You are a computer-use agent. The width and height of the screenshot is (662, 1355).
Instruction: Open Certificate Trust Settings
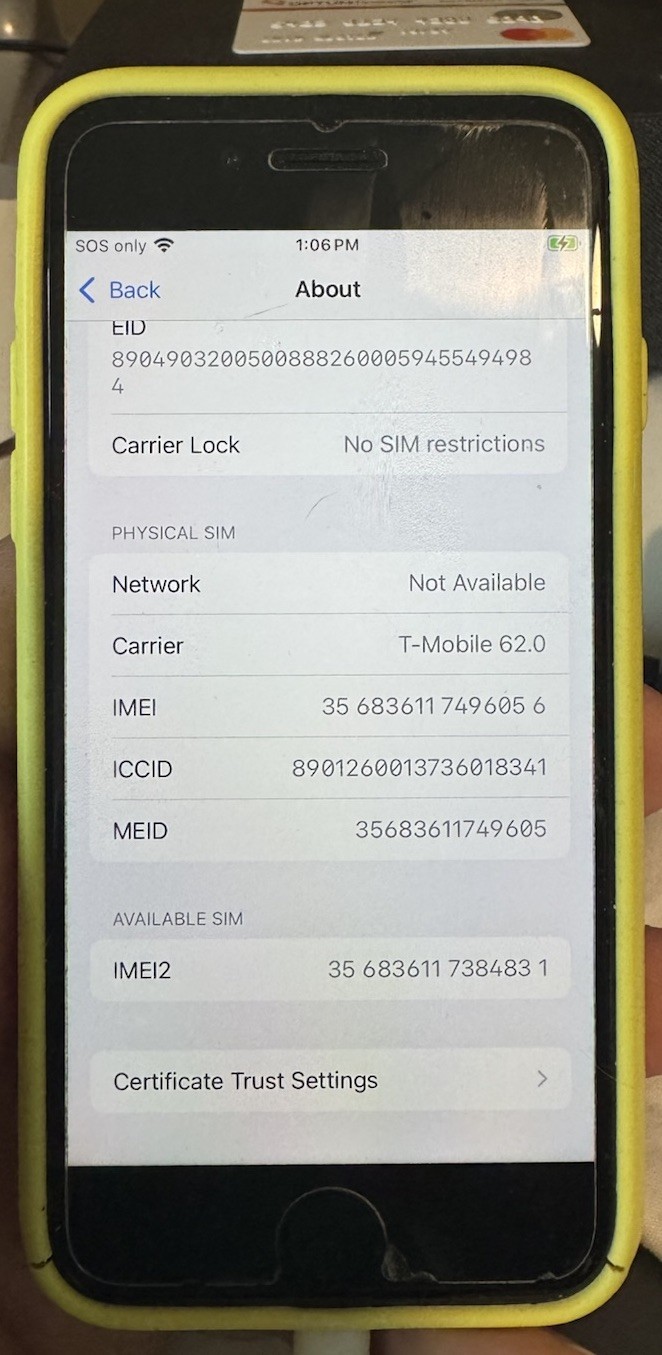(x=330, y=1081)
